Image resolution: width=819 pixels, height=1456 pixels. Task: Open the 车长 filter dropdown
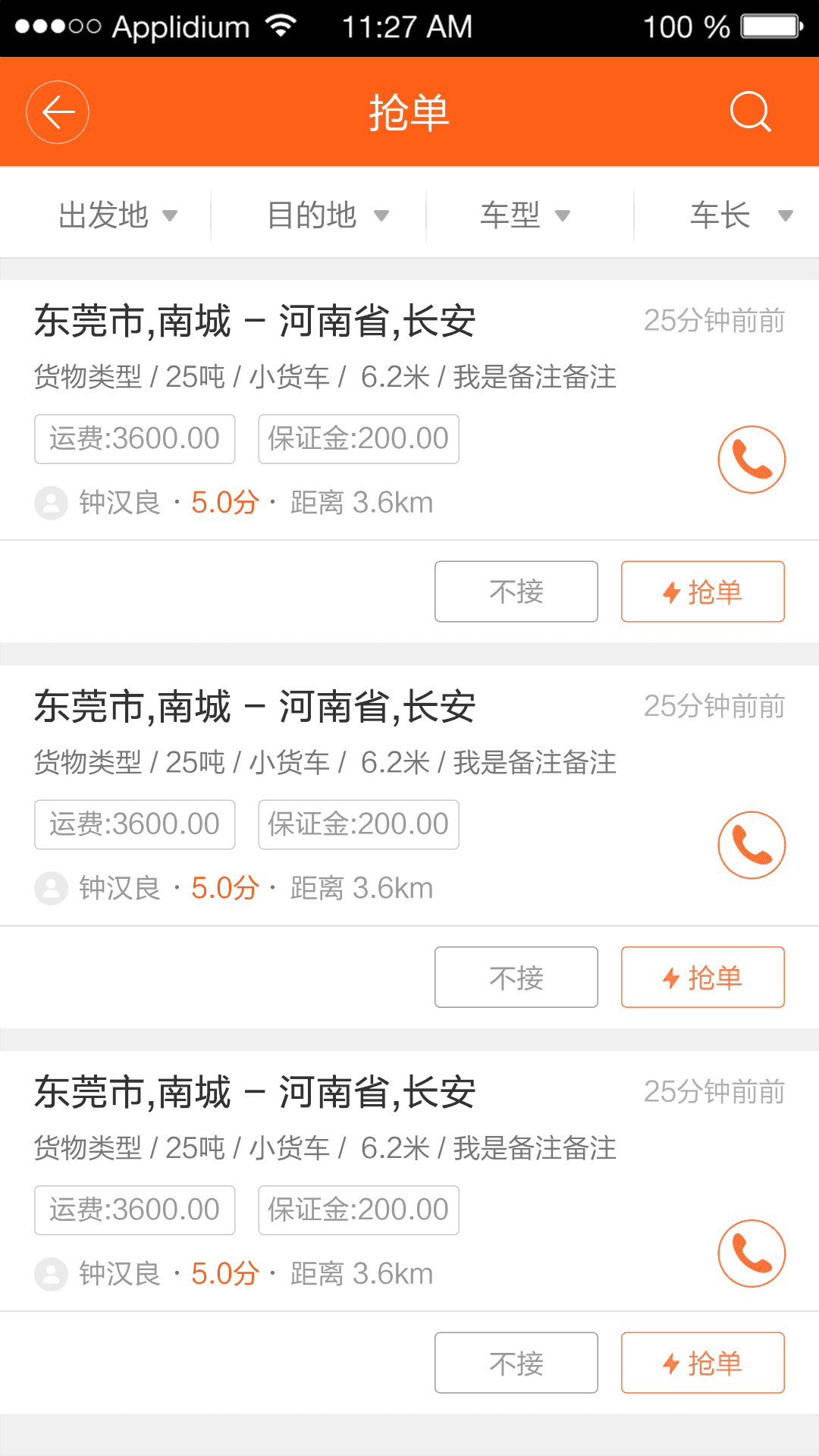click(740, 215)
